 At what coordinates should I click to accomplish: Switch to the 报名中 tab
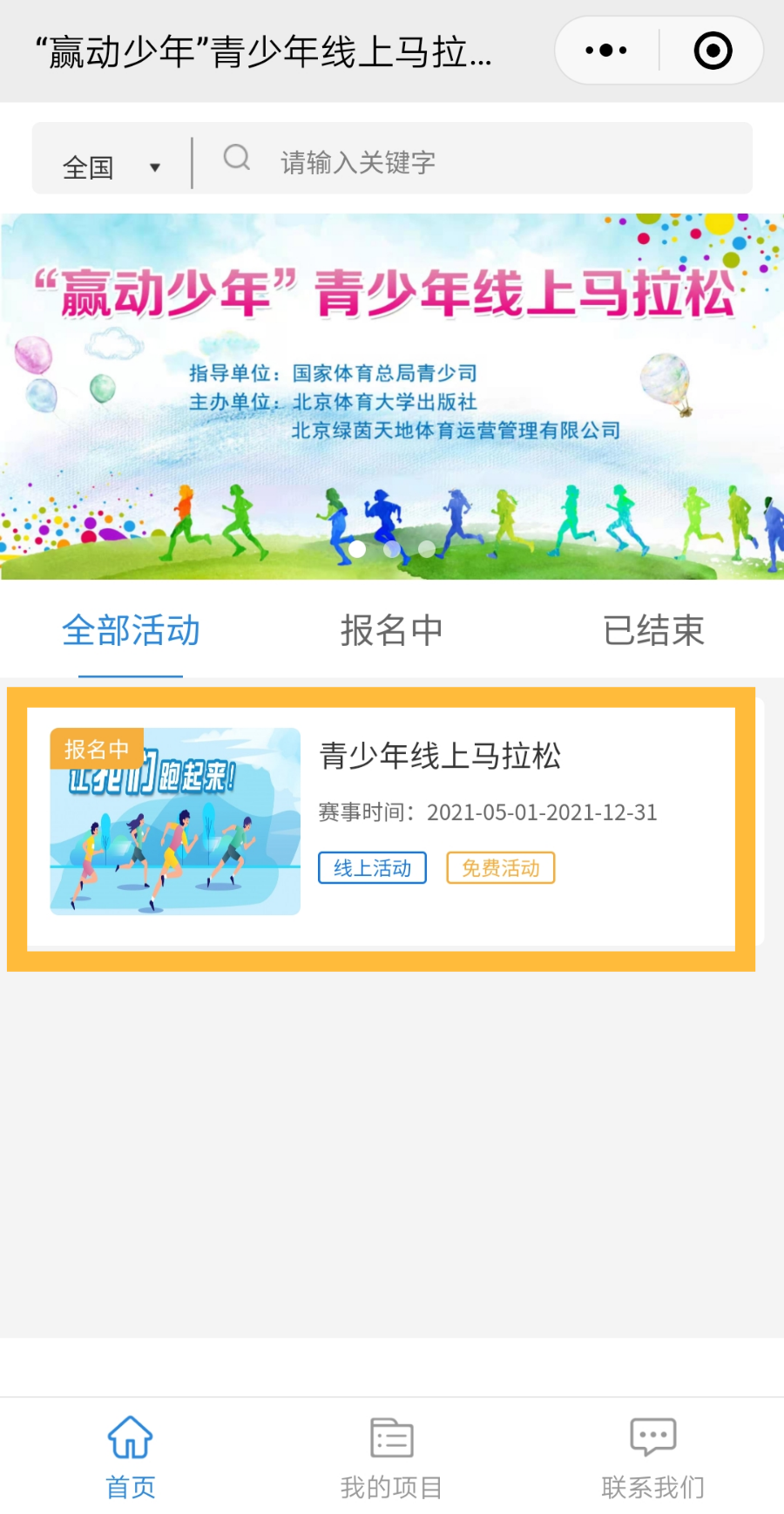click(x=391, y=630)
